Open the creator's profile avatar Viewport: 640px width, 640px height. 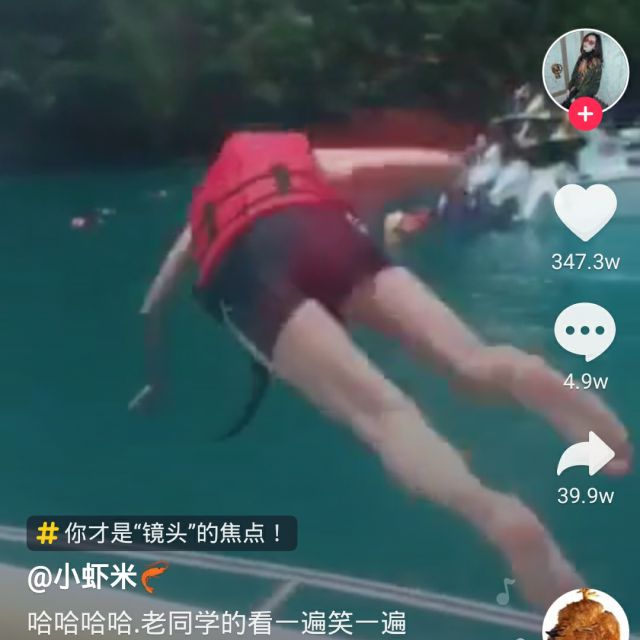[x=585, y=70]
